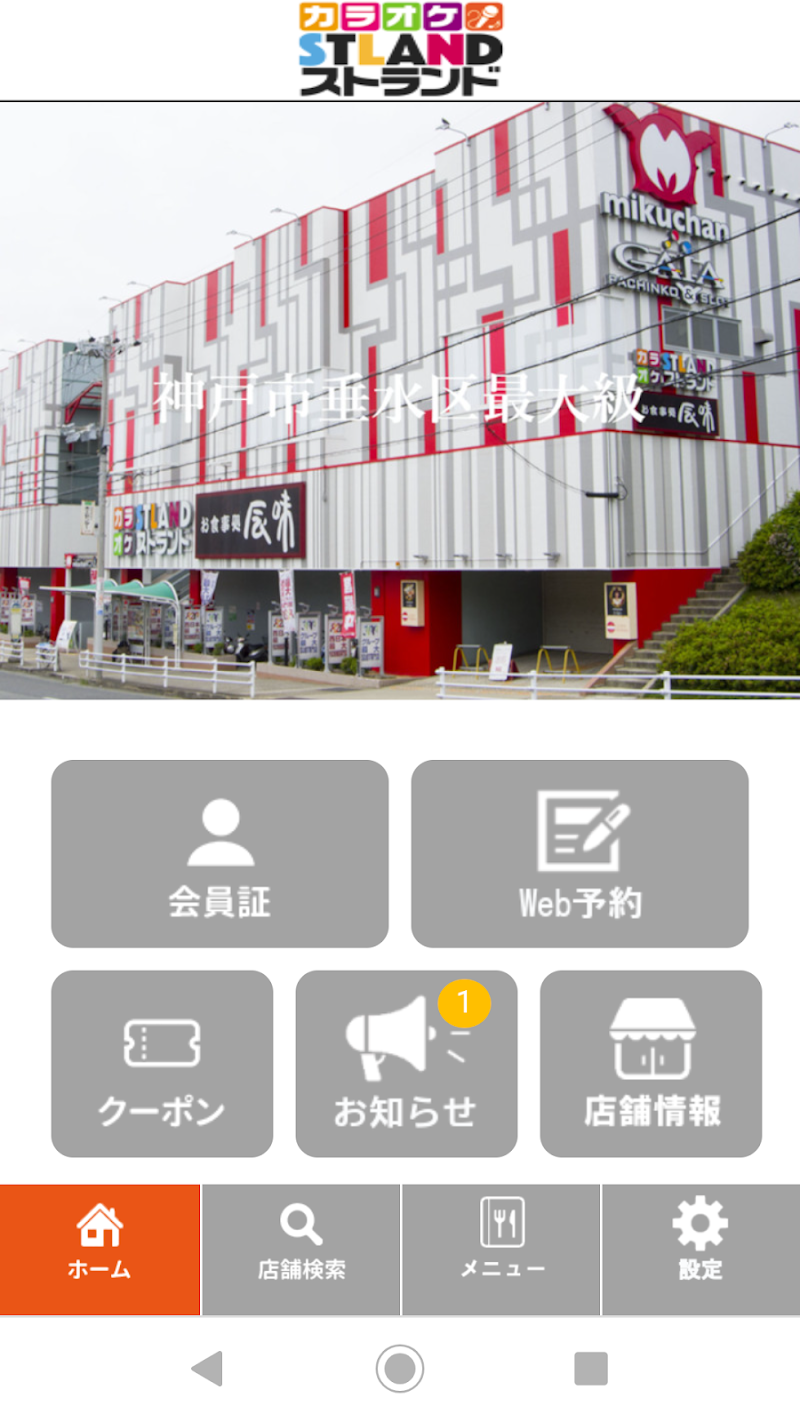Open お知らせ notifications
The height and width of the screenshot is (1422, 800).
[406, 1064]
